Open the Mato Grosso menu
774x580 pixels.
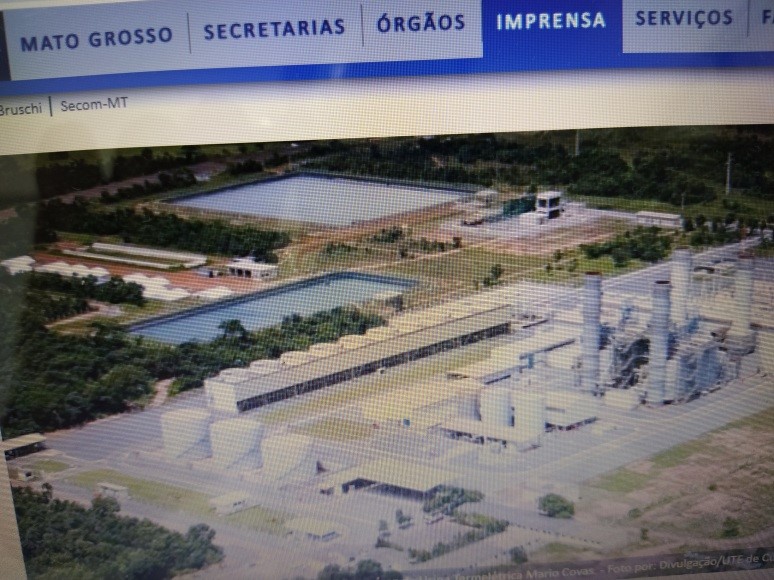click(96, 38)
